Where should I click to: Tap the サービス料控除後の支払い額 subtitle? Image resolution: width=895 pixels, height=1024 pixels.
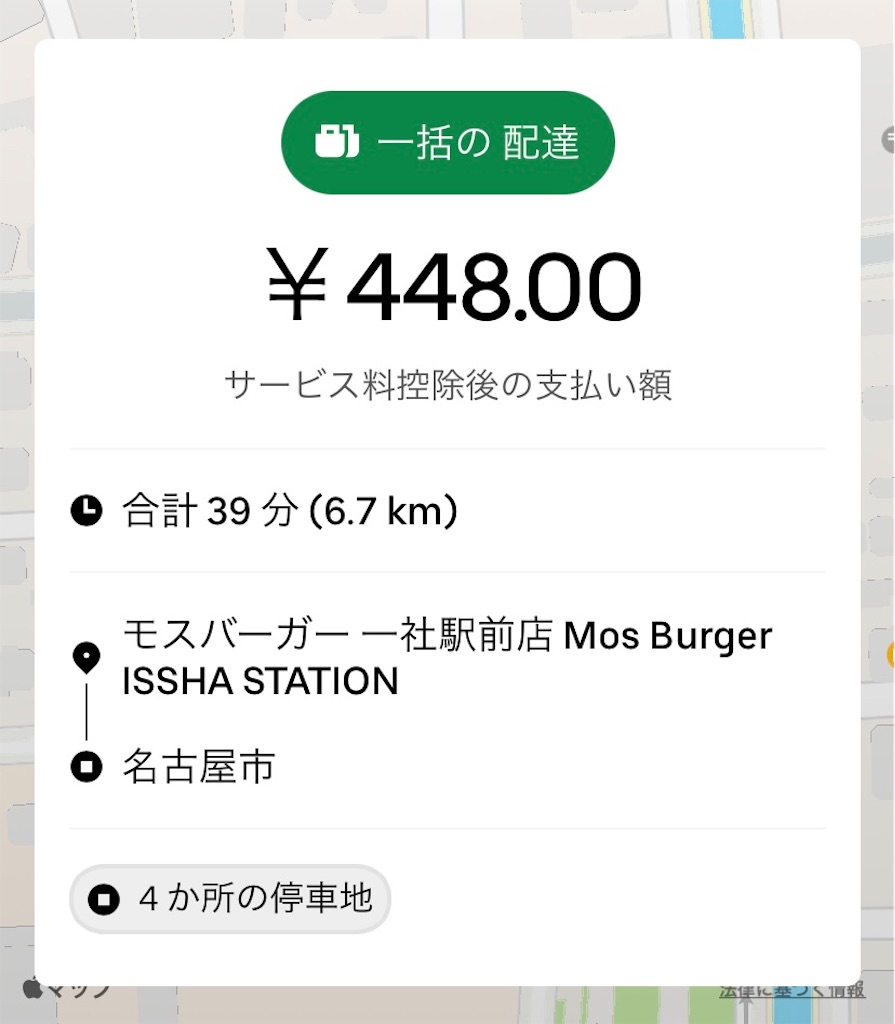[x=447, y=382]
